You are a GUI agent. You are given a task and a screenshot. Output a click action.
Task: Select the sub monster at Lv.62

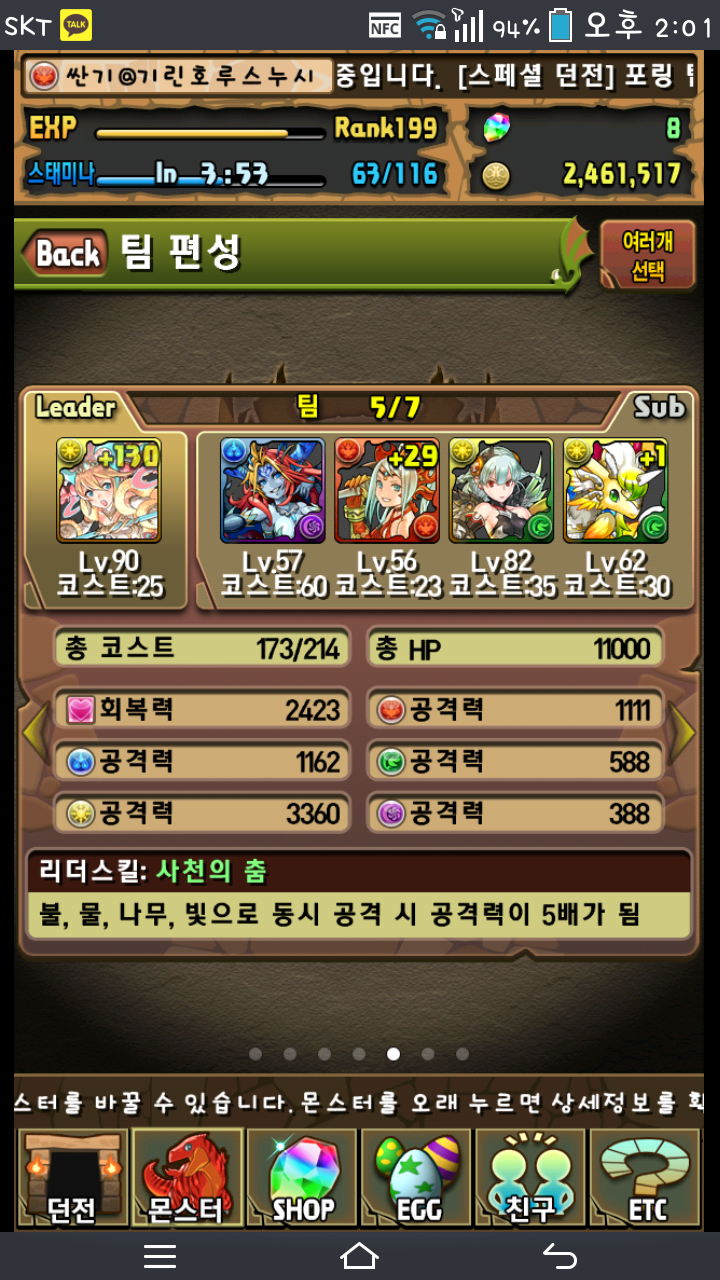(x=615, y=490)
